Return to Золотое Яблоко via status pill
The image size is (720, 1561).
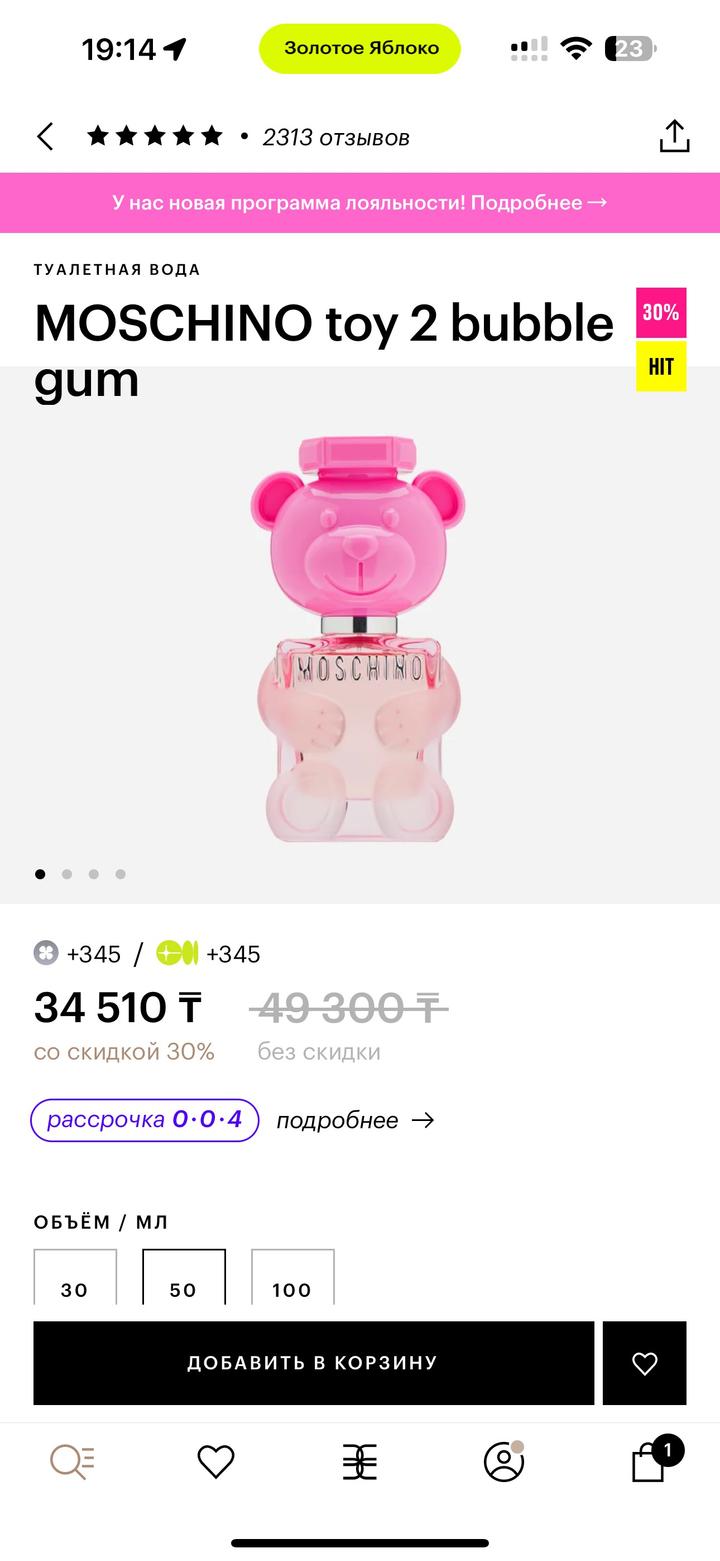click(x=360, y=48)
